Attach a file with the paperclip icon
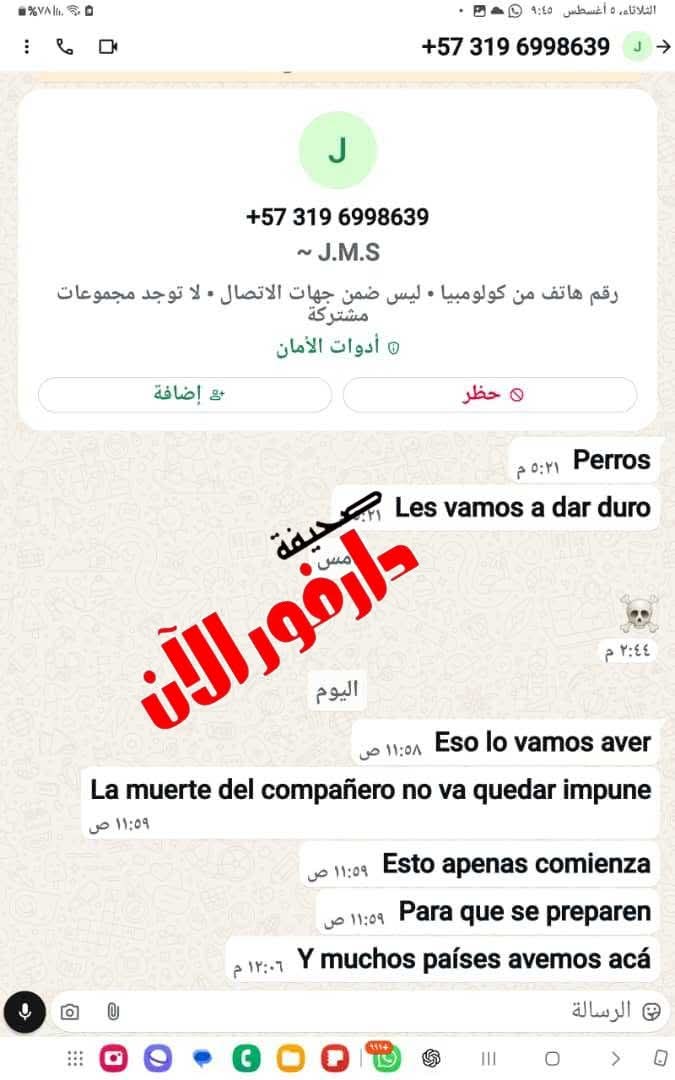 point(113,1012)
